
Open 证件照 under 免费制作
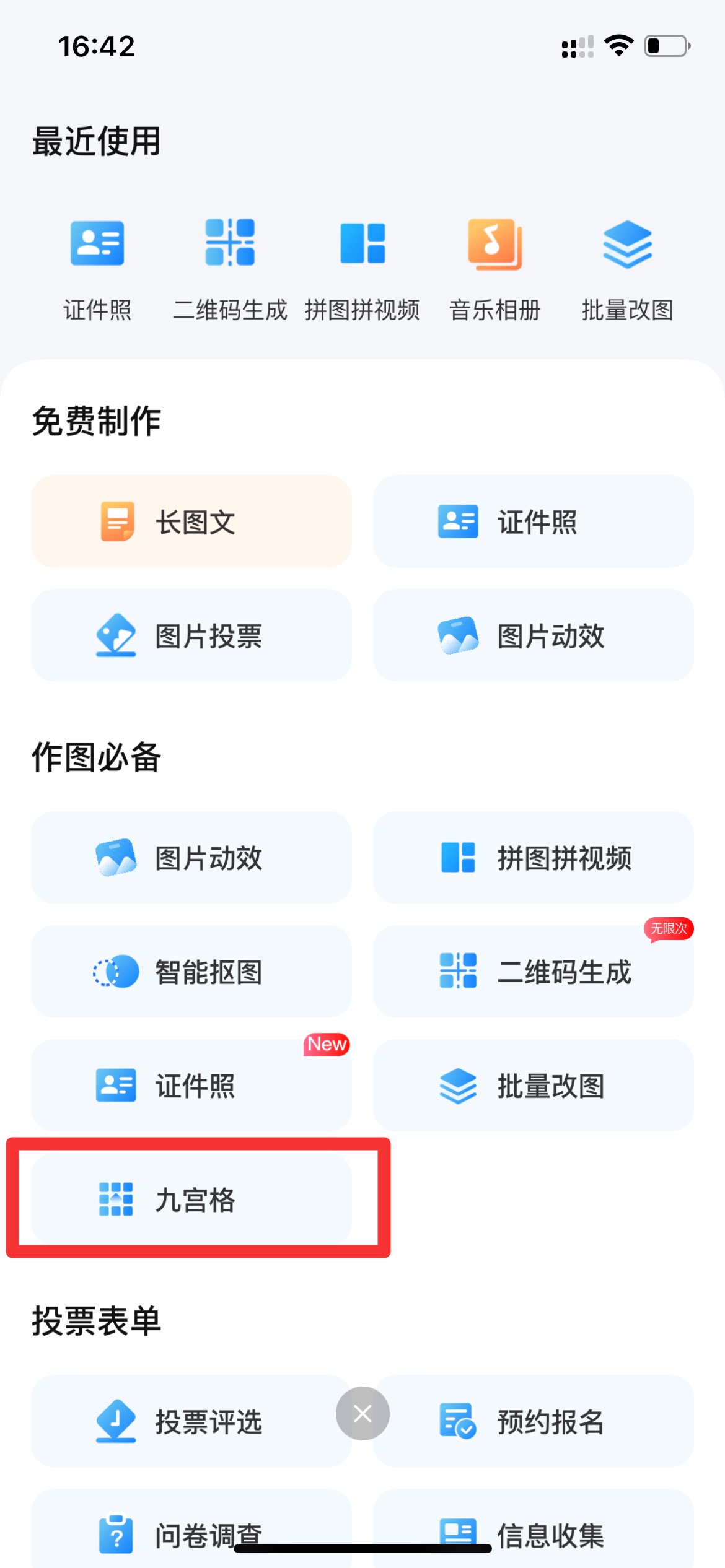click(x=533, y=521)
